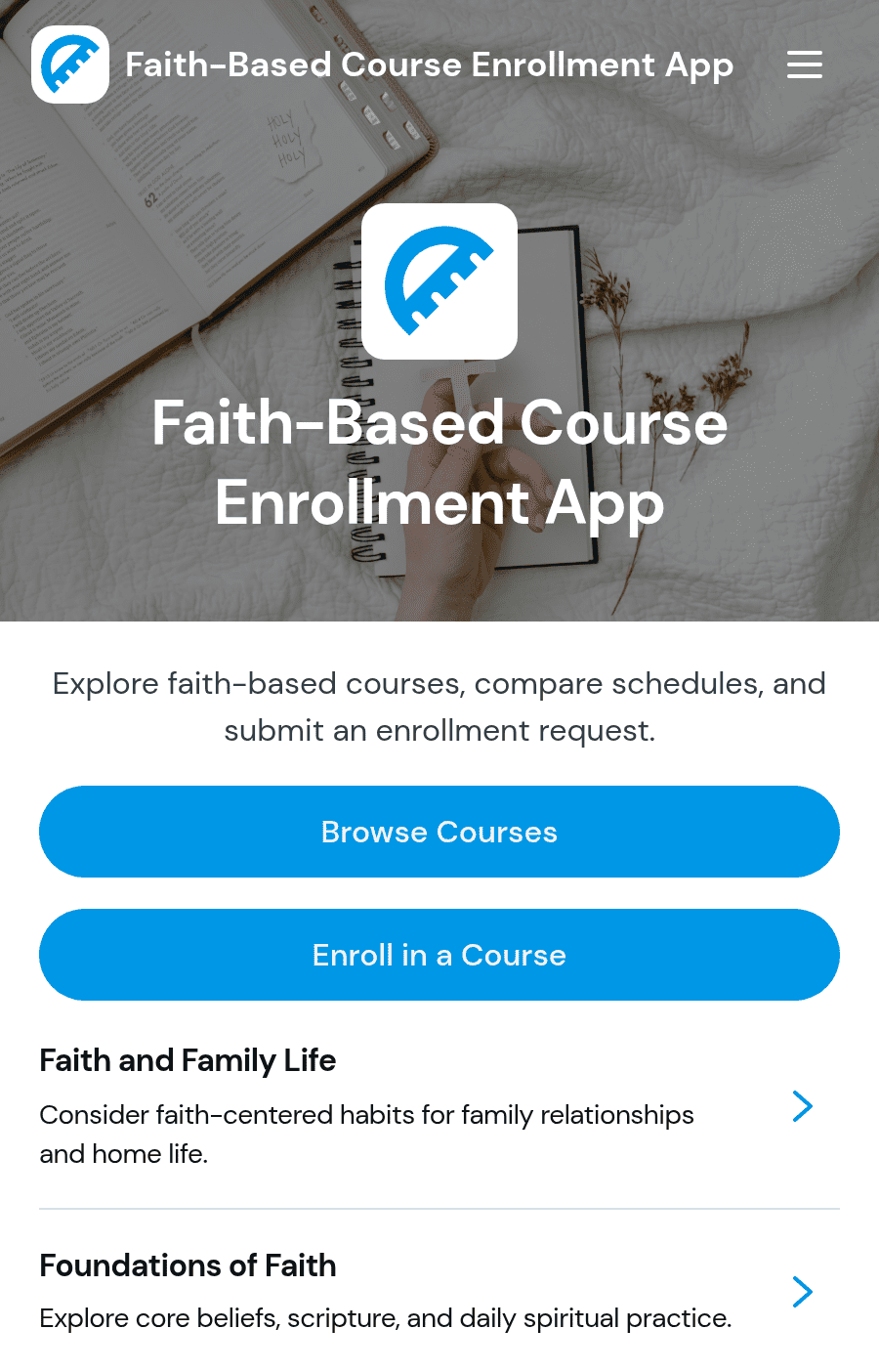Select Enroll in a Course

[x=439, y=955]
